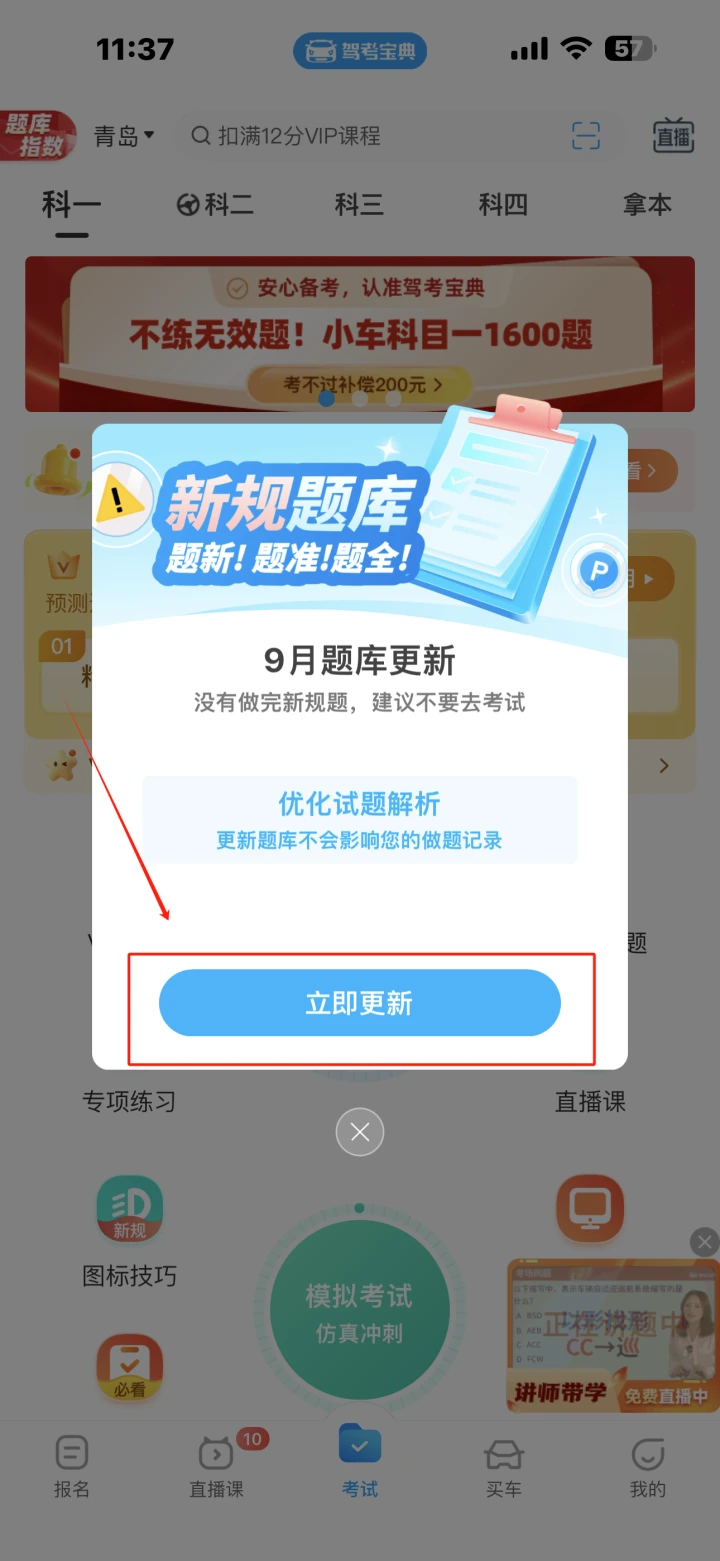Open the scan icon beside the search box
This screenshot has height=1561, width=720.
click(x=586, y=136)
